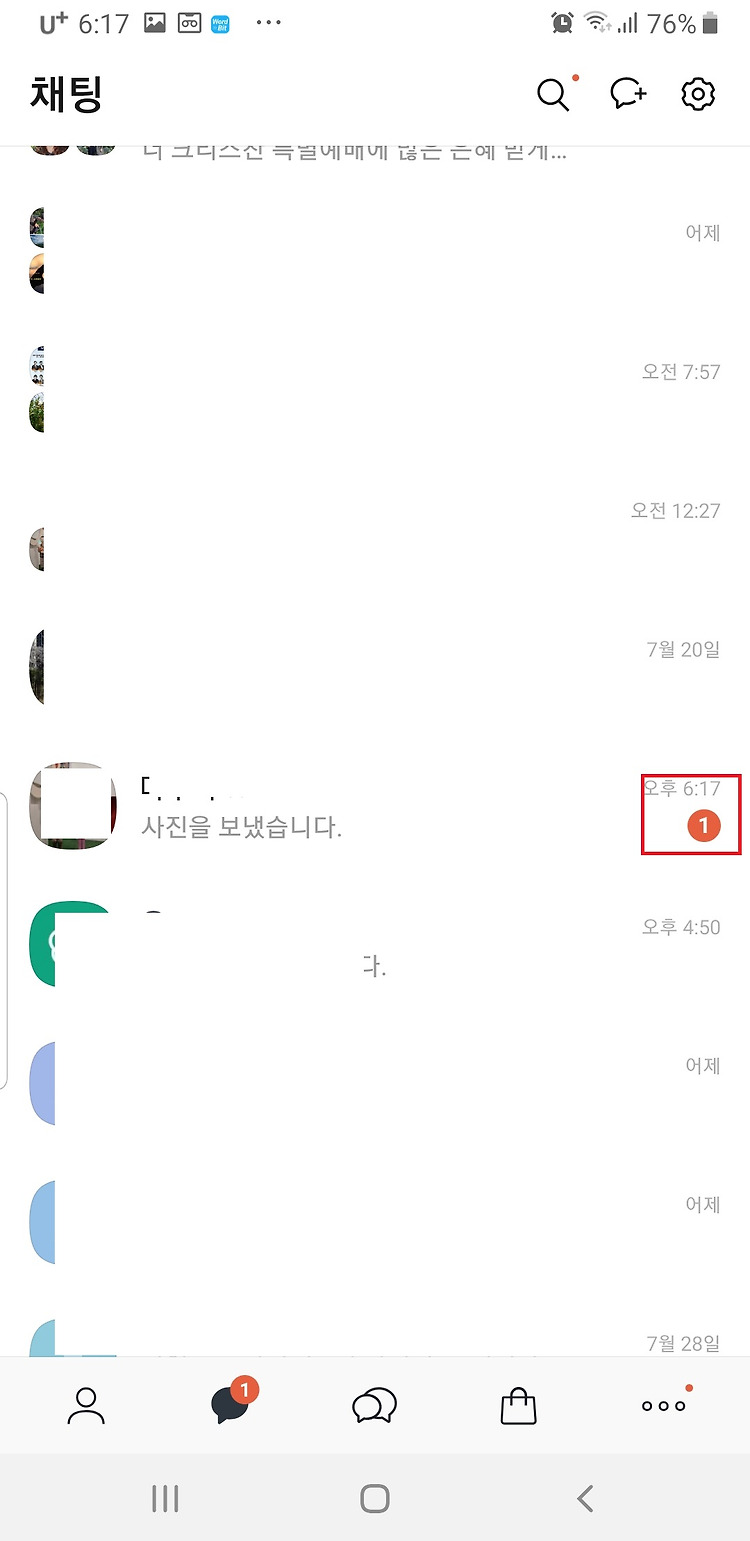The height and width of the screenshot is (1541, 750).
Task: Switch to the shopping bag tab
Action: (518, 1405)
